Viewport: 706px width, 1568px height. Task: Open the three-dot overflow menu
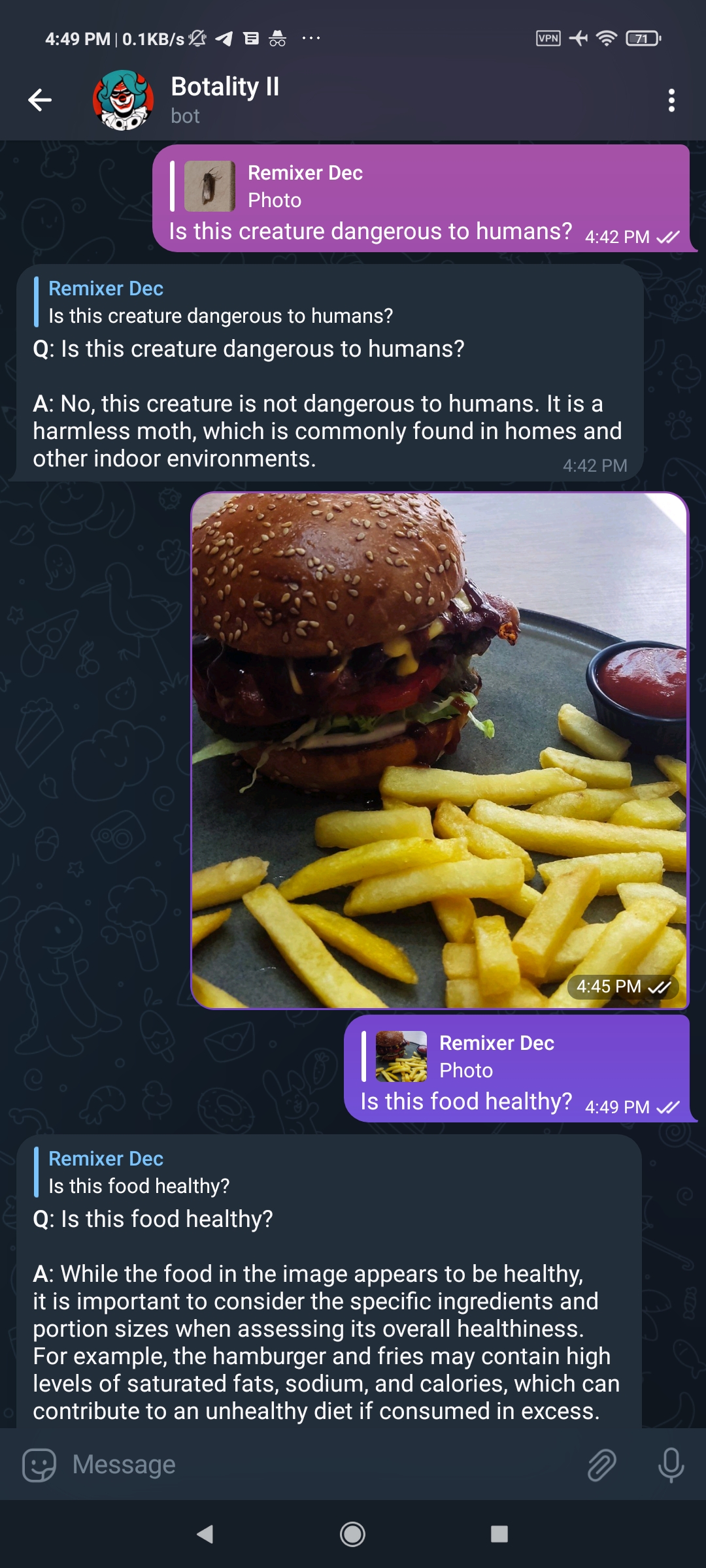click(x=671, y=100)
